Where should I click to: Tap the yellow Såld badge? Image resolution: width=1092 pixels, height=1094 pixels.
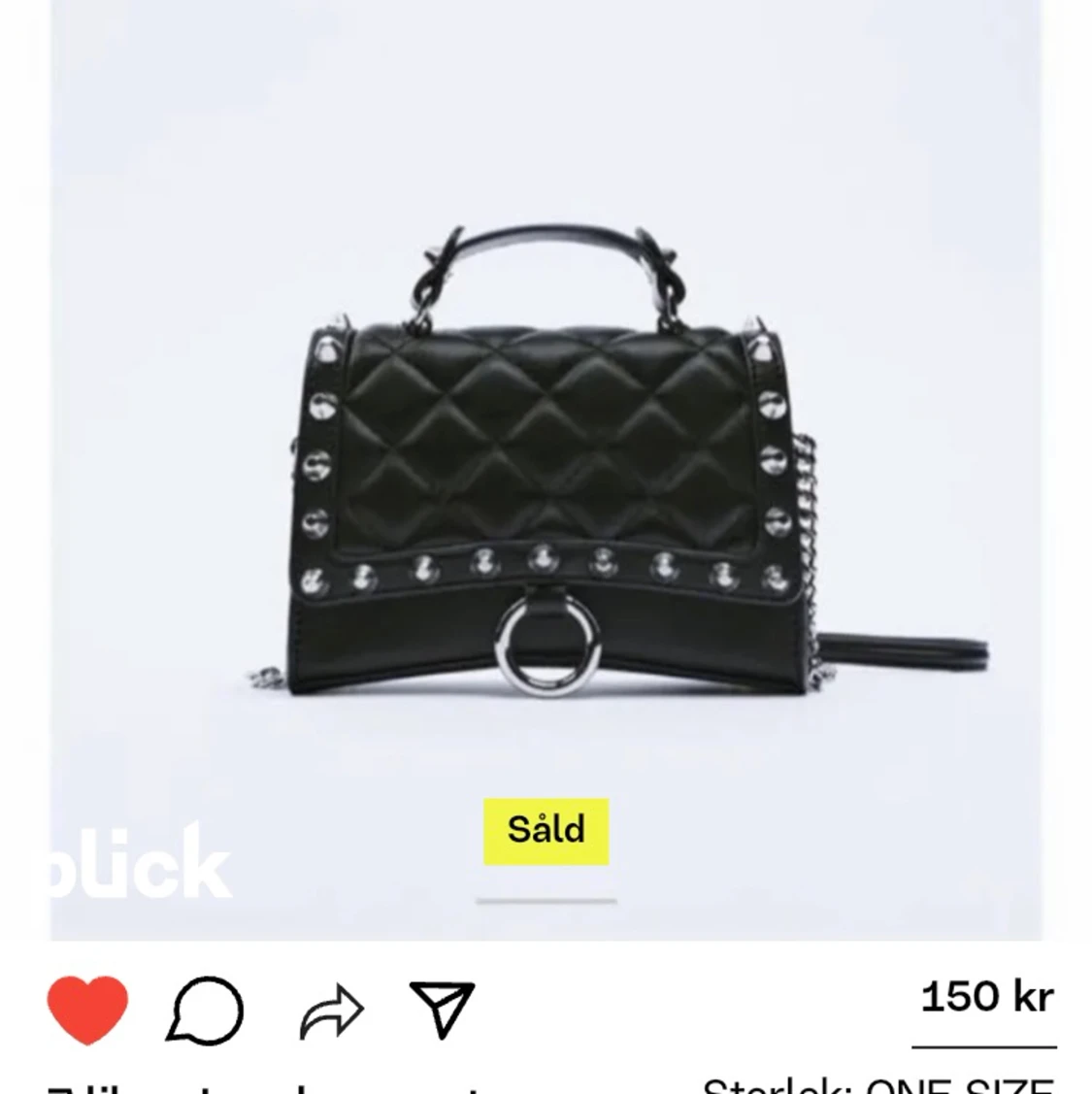click(547, 831)
